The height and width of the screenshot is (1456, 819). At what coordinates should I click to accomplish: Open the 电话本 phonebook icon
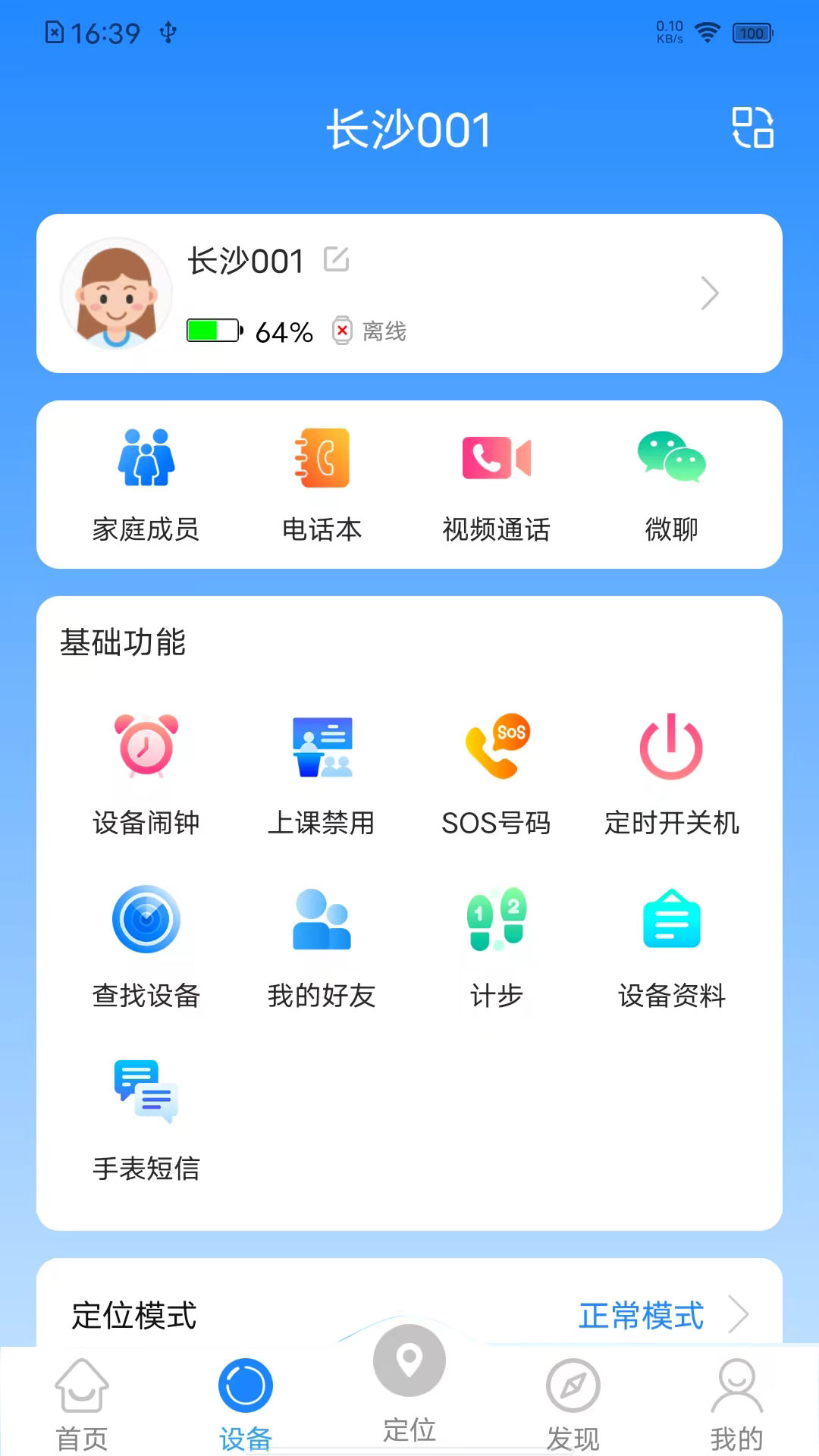[322, 478]
